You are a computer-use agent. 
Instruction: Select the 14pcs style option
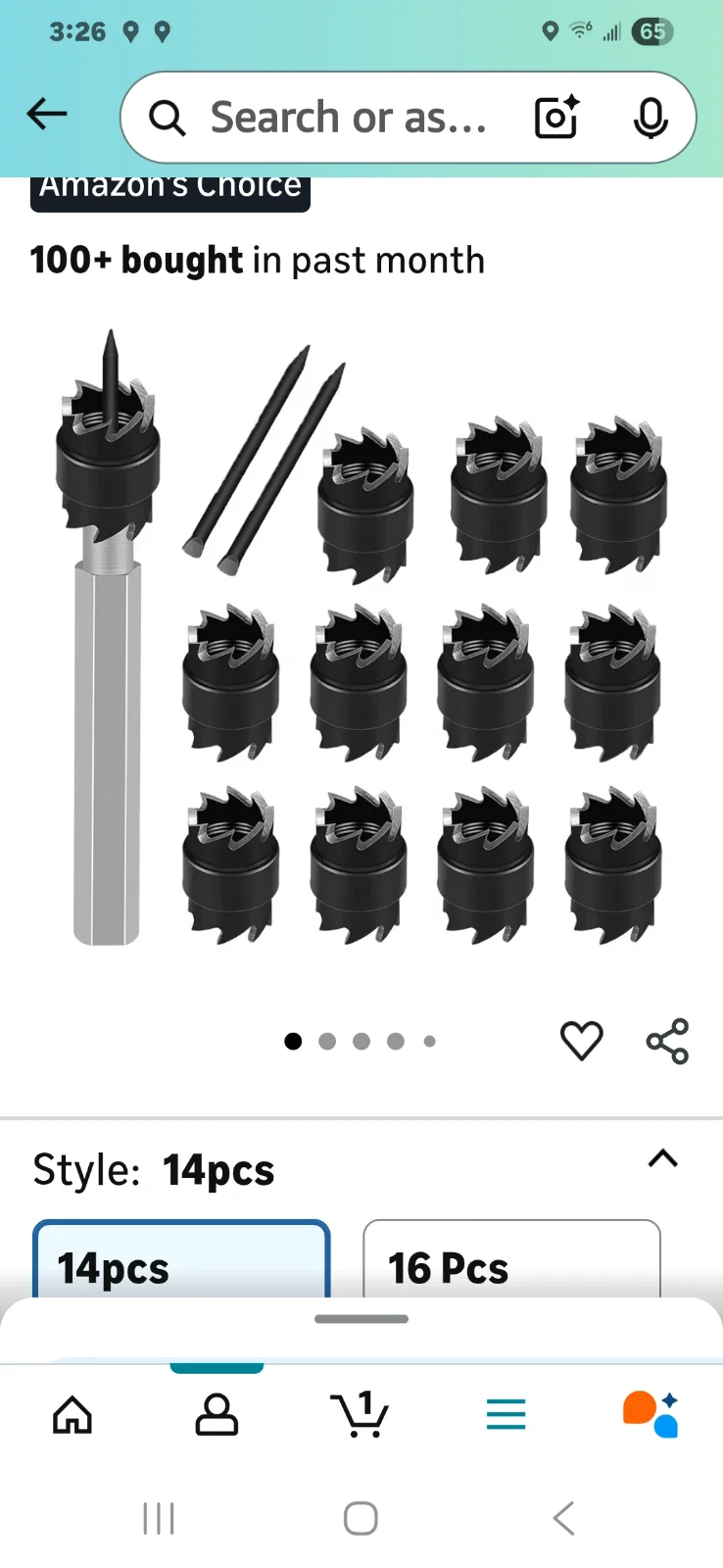[180, 1267]
